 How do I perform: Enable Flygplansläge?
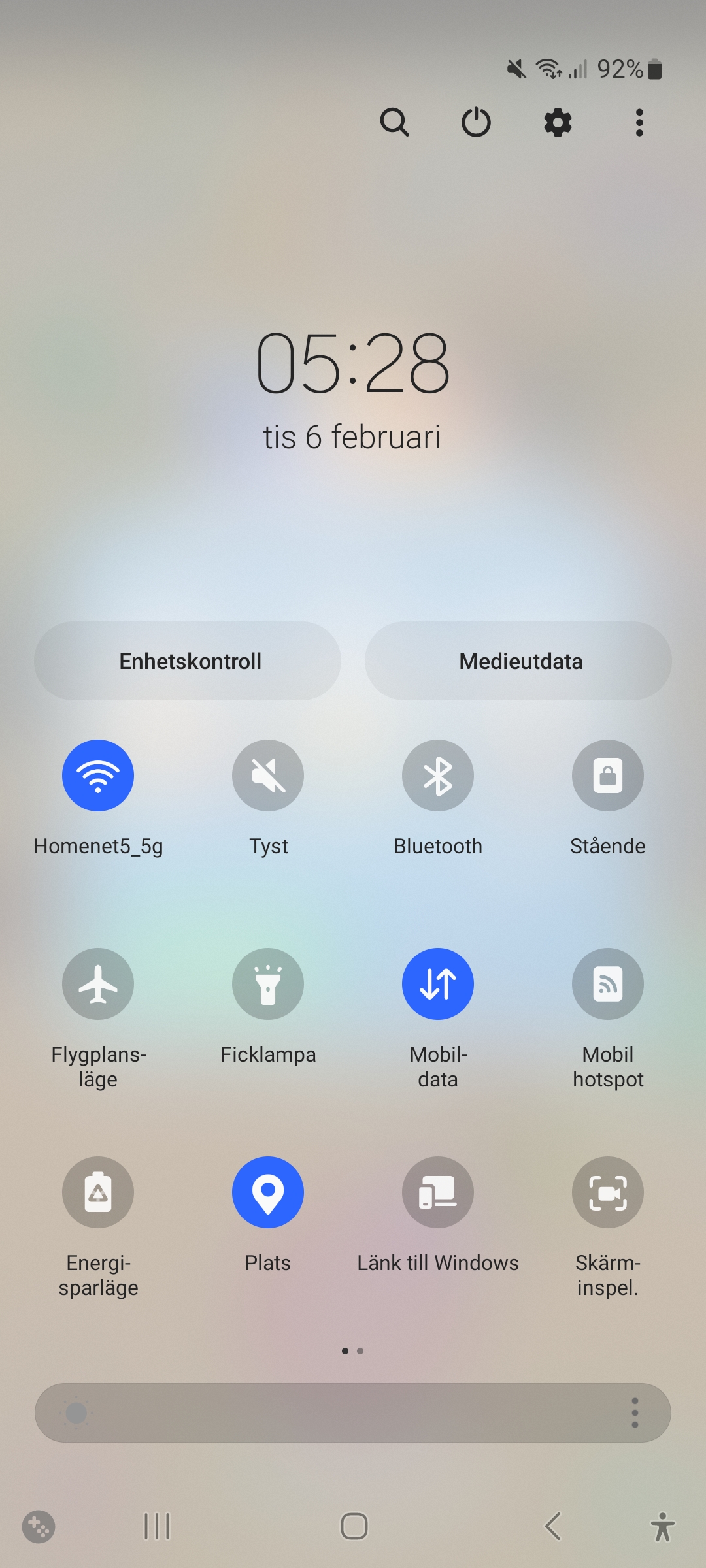click(98, 984)
